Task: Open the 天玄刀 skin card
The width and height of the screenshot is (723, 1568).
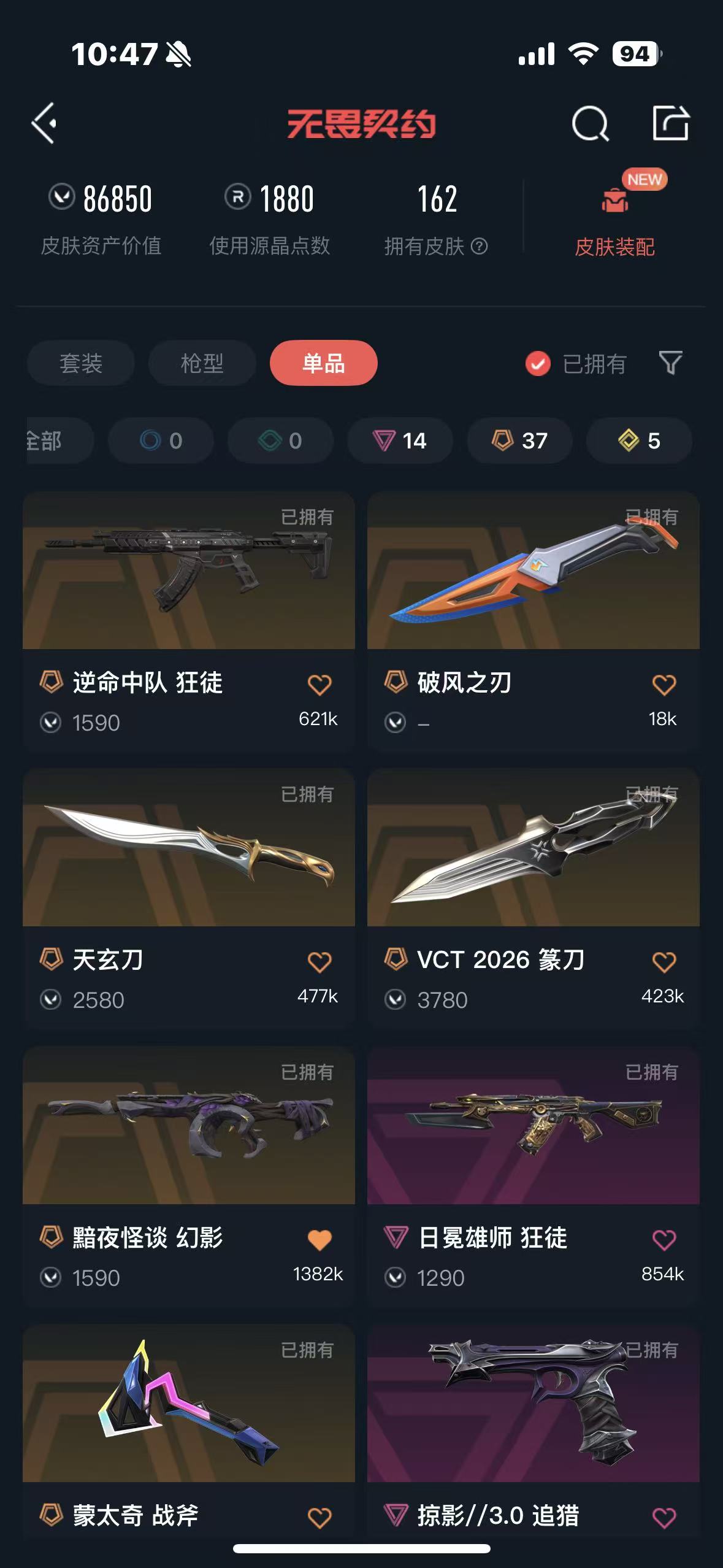Action: (x=189, y=898)
